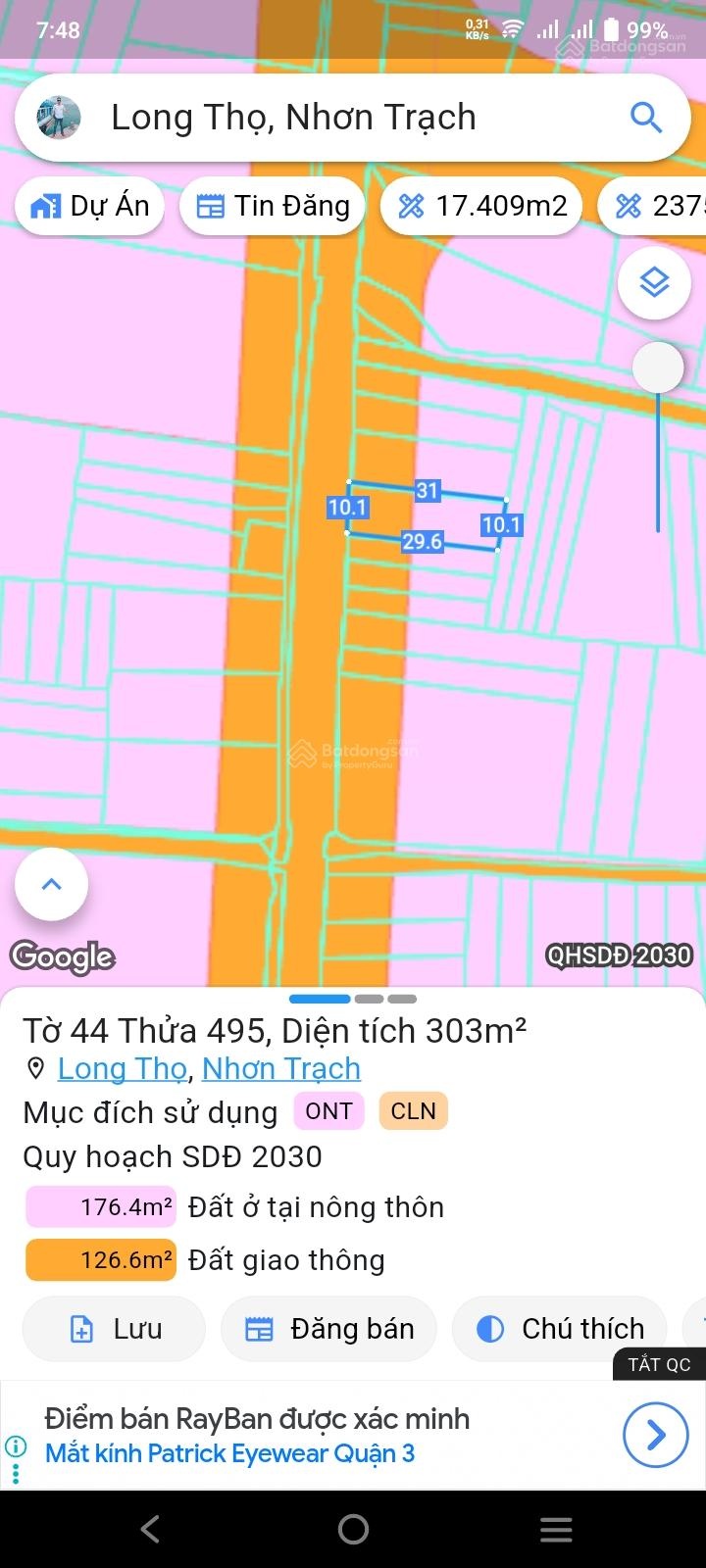Screen dimensions: 706x1568
Task: Adjust the map zoom slider
Action: (656, 367)
